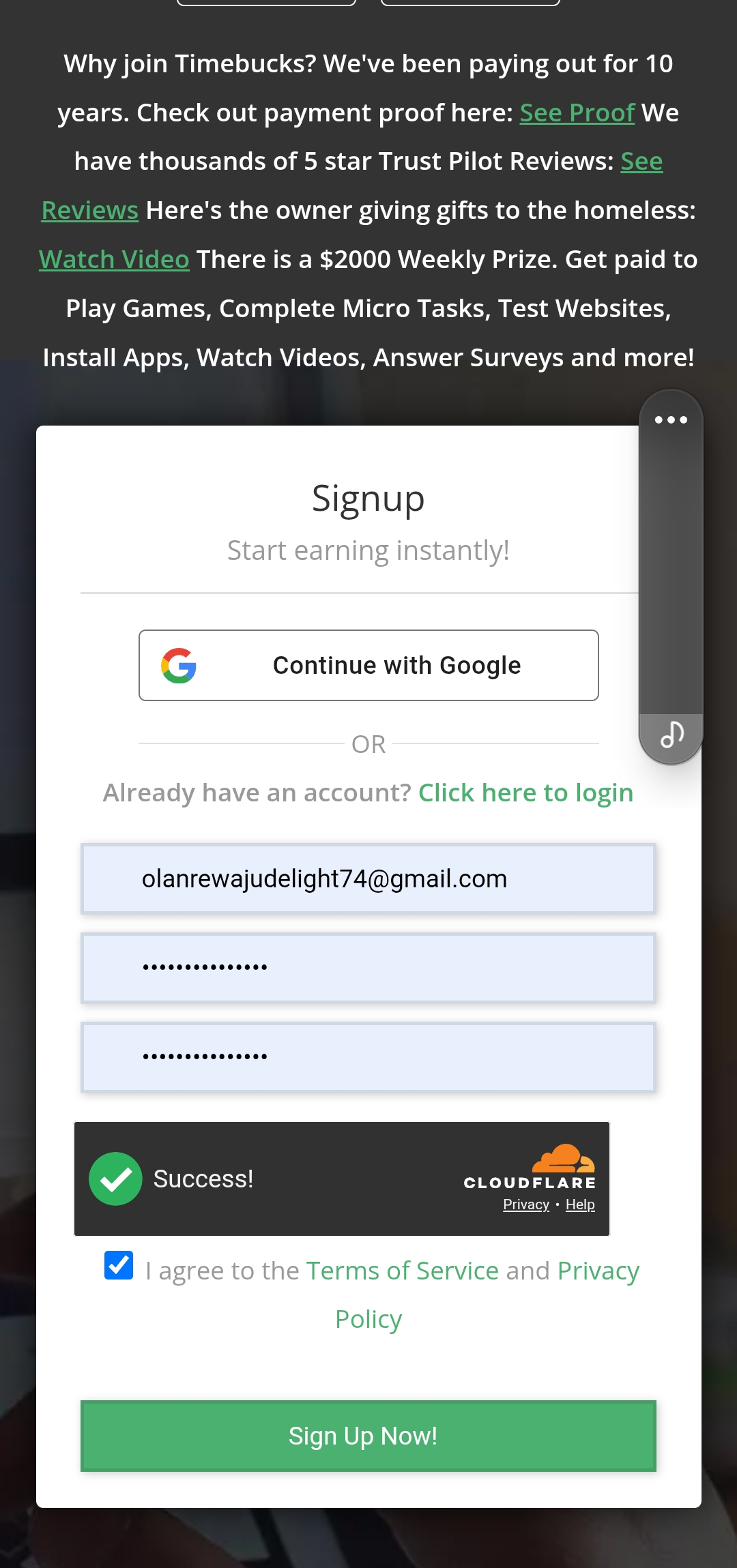This screenshot has width=737, height=1568.
Task: Focus the confirm password field
Action: [369, 1057]
